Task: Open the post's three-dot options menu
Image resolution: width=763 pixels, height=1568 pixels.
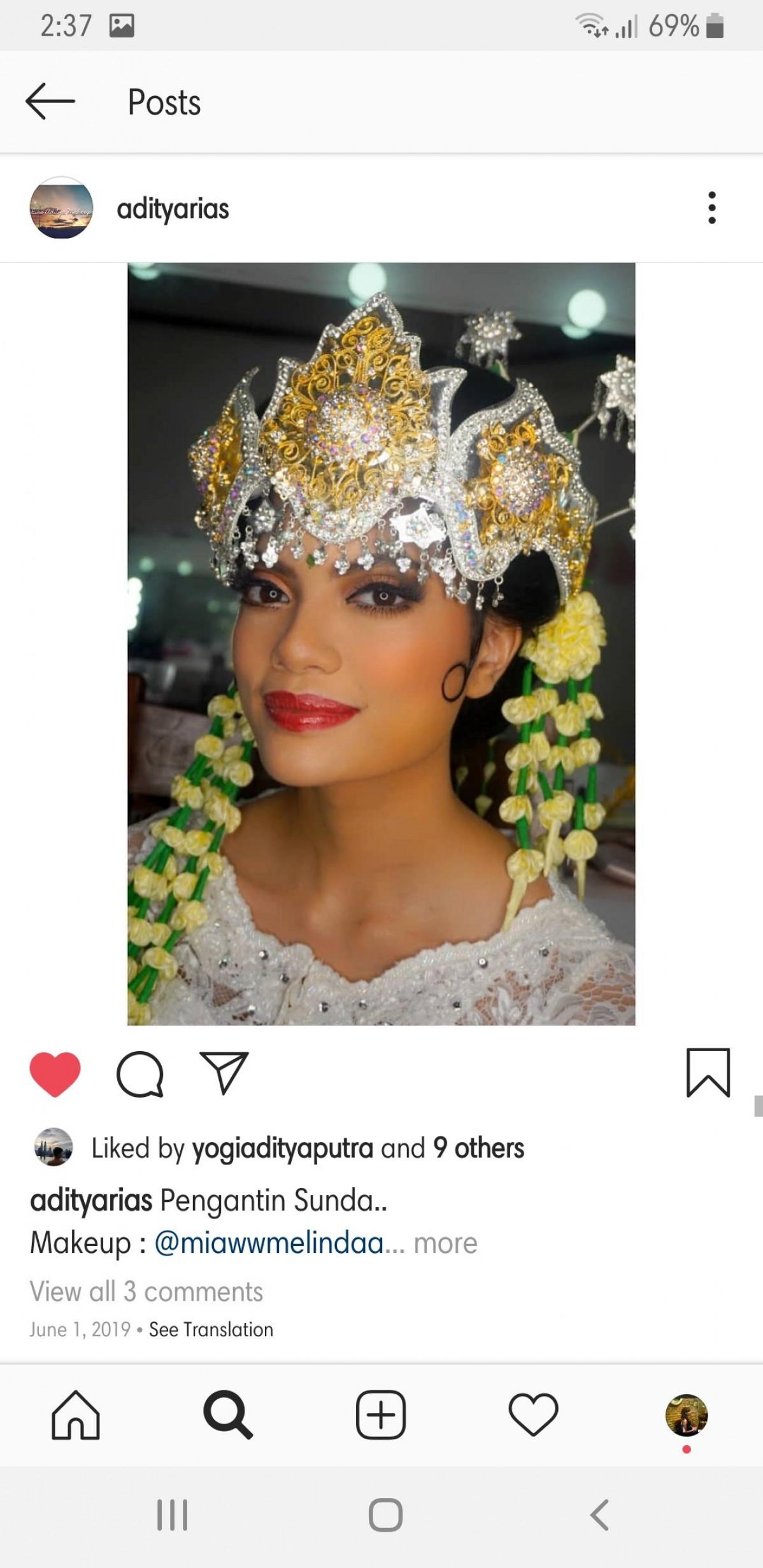Action: click(x=711, y=208)
